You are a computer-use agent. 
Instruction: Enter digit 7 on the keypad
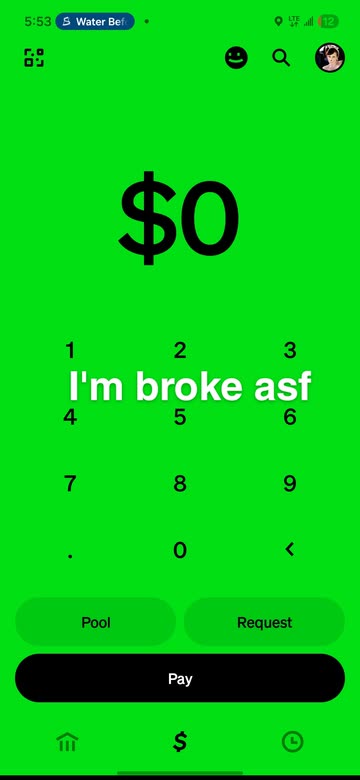pyautogui.click(x=70, y=483)
